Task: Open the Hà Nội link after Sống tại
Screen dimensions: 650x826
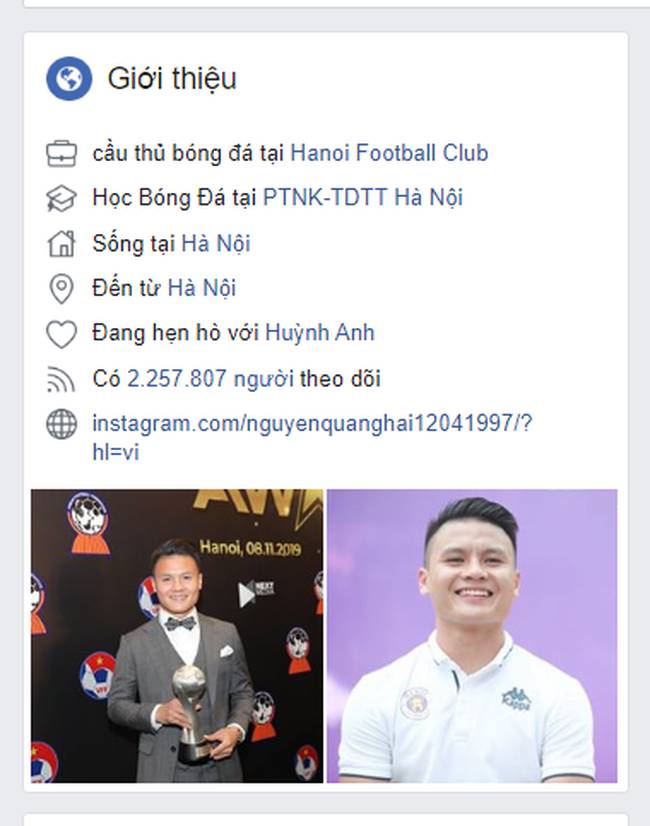Action: [215, 243]
